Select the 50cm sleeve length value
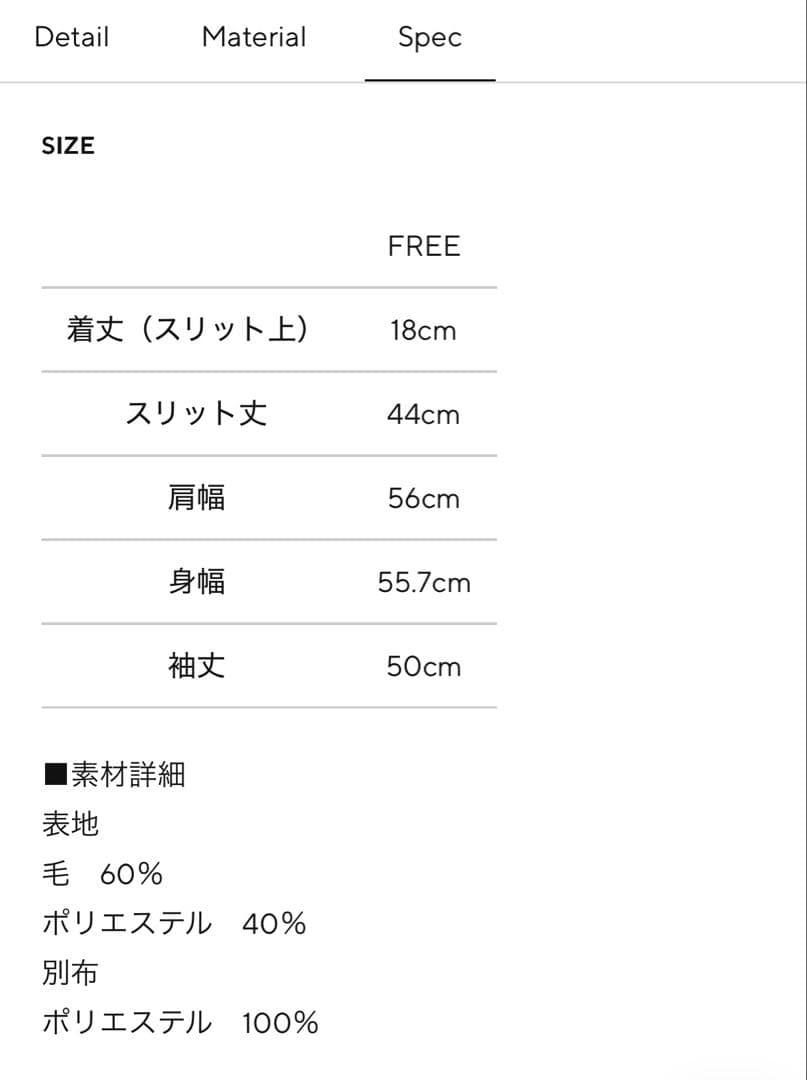The image size is (807, 1080). click(x=424, y=666)
